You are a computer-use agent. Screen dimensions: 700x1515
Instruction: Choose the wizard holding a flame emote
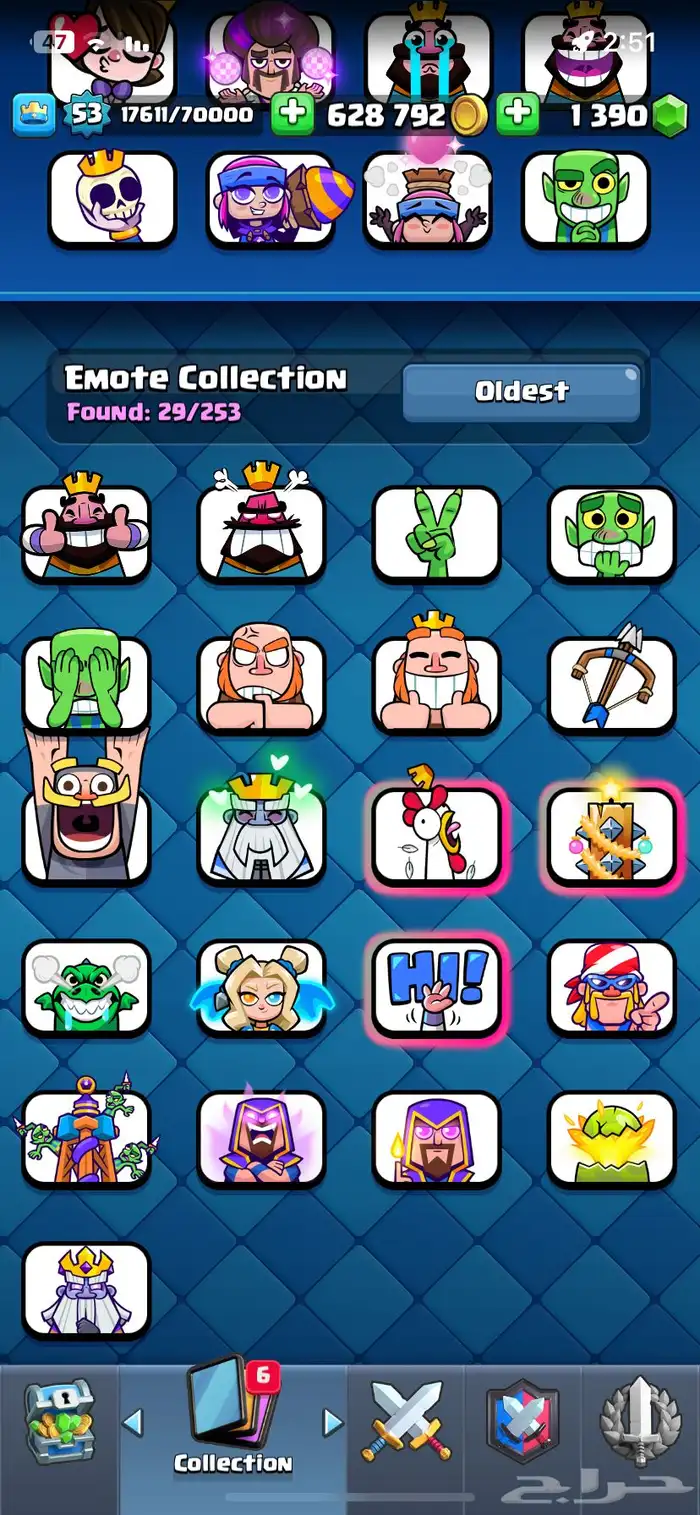(435, 1138)
